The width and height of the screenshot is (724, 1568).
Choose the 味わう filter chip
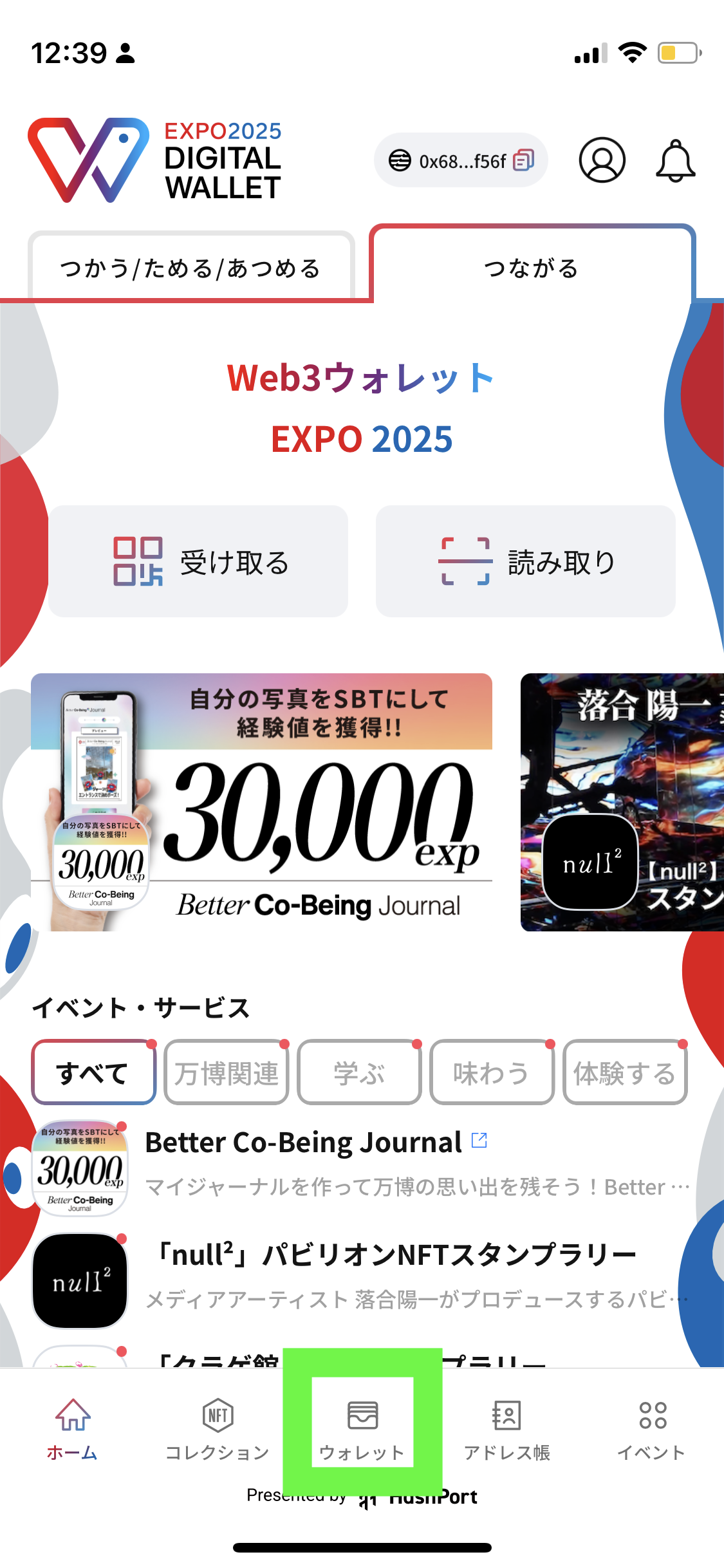pyautogui.click(x=492, y=1072)
